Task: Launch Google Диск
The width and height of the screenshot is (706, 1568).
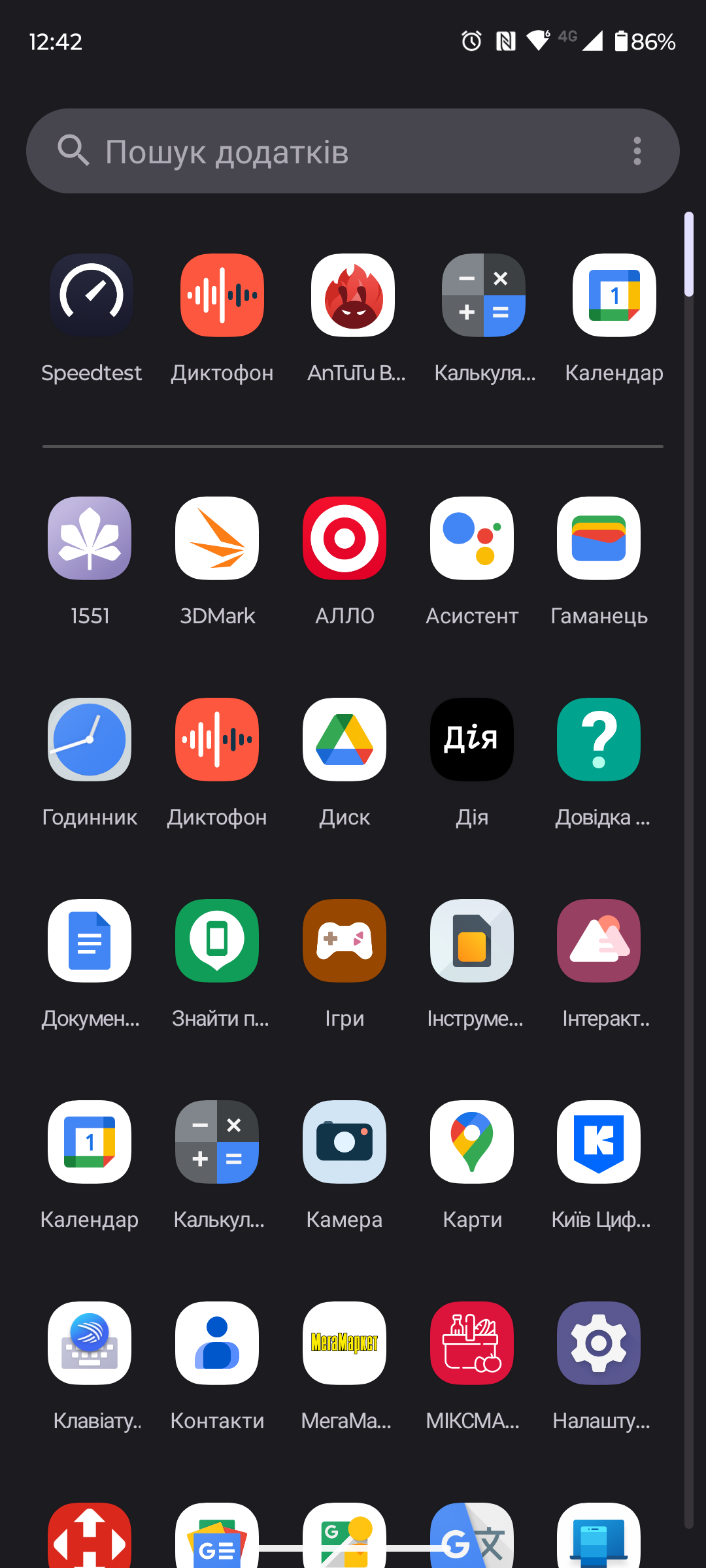Action: [345, 740]
